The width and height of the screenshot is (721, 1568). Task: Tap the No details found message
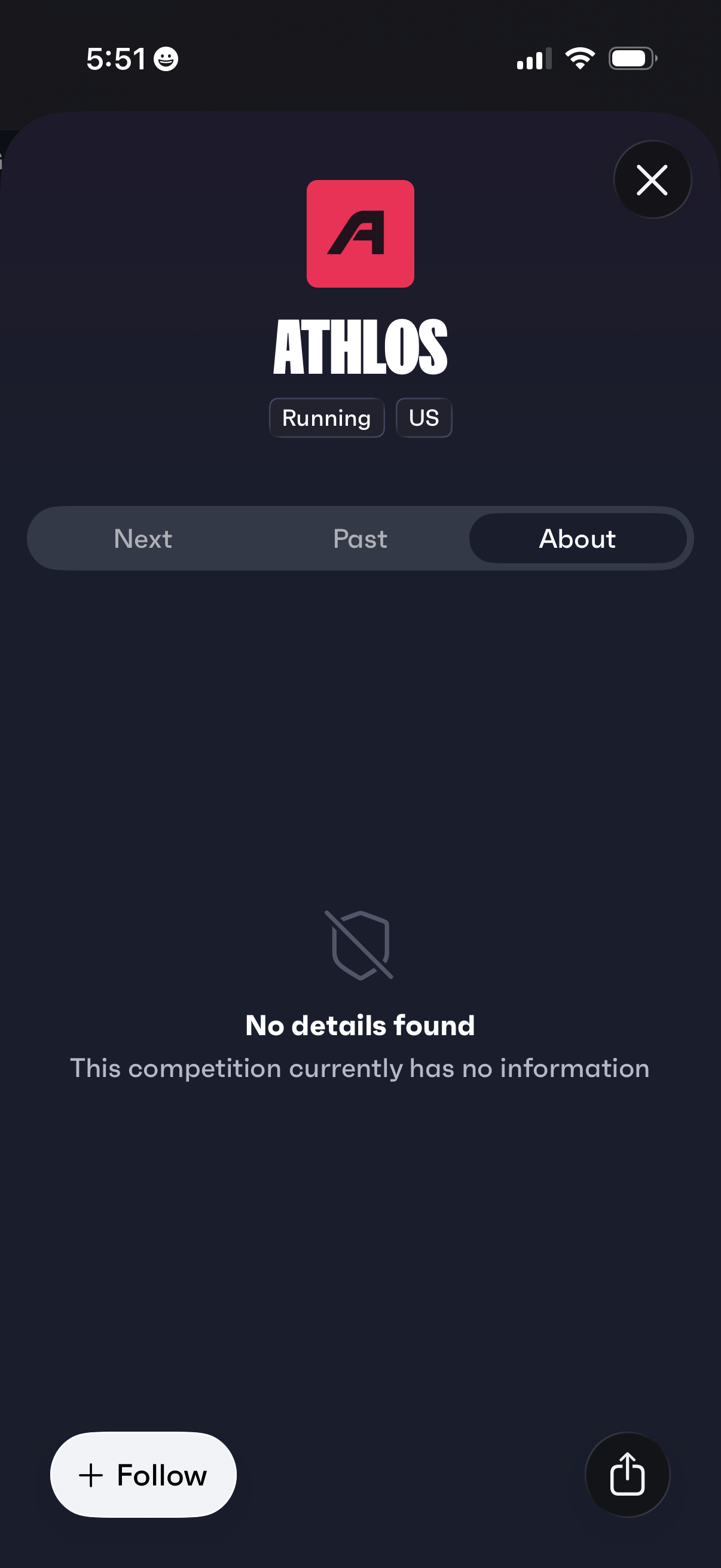coord(360,1024)
